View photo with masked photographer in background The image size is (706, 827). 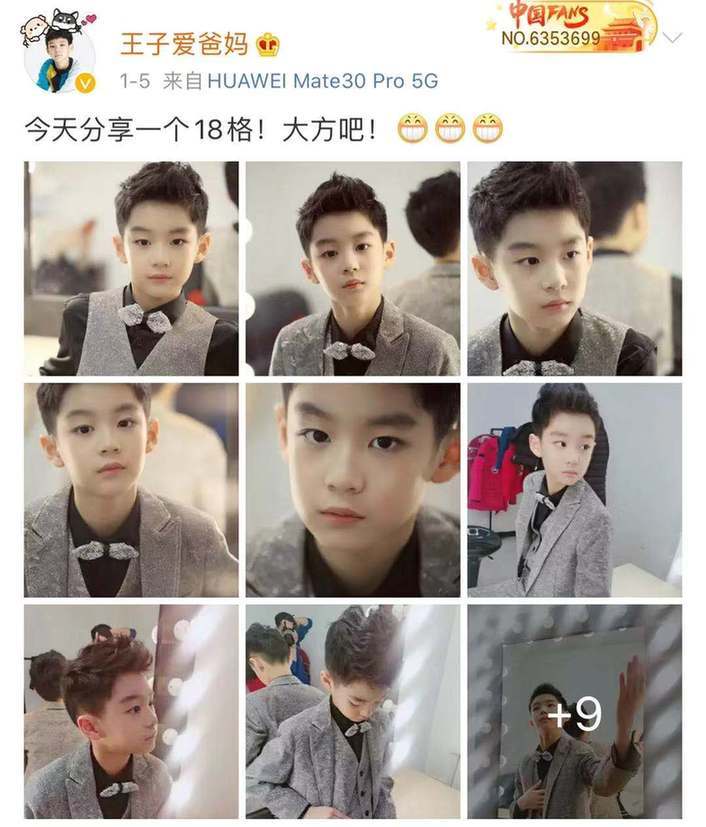point(353,711)
